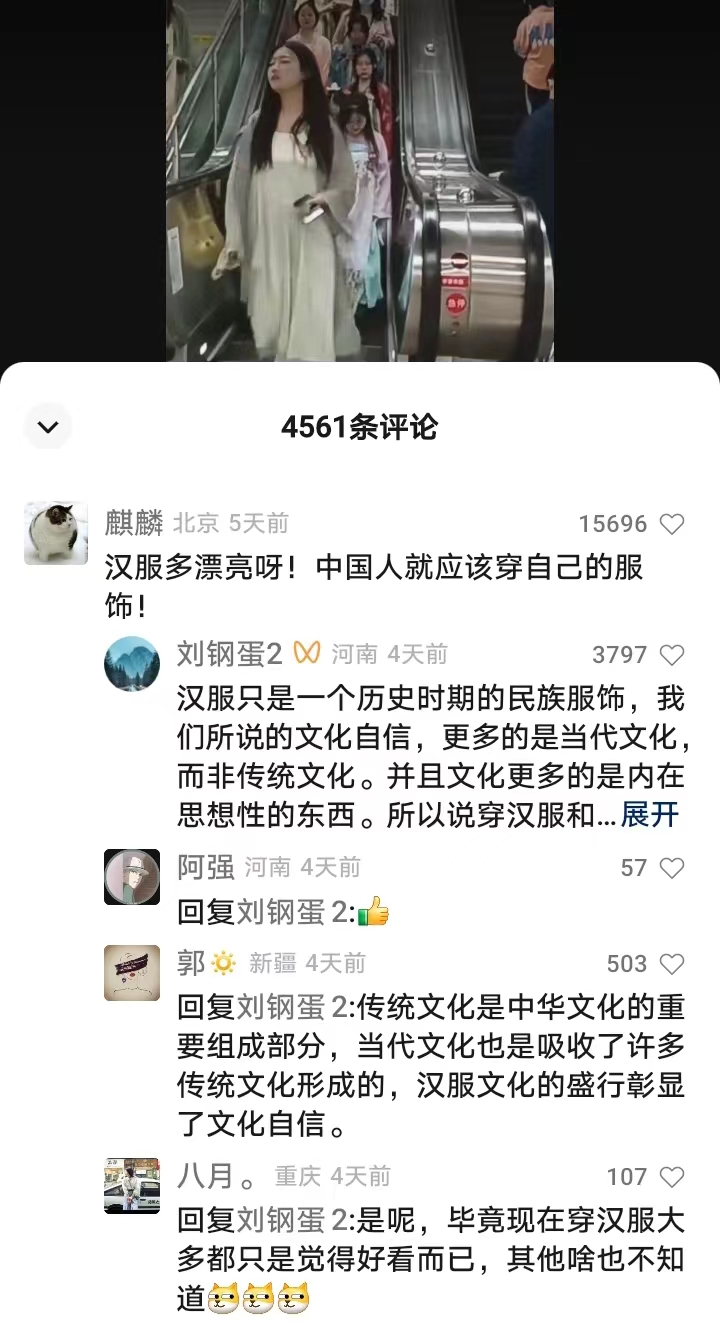Open 八月's profile avatar
Viewport: 720px width, 1329px height.
(x=132, y=1186)
